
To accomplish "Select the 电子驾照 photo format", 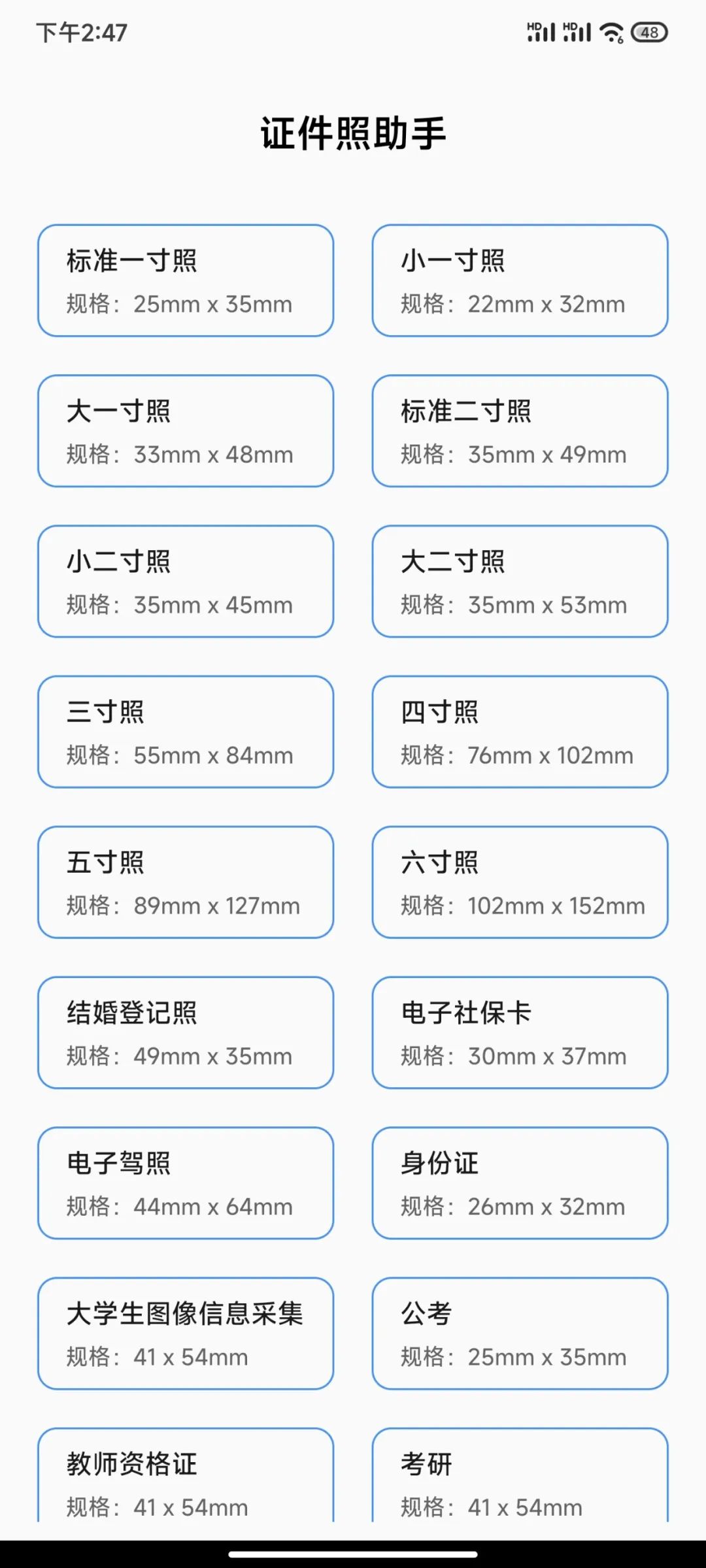I will [x=186, y=1183].
